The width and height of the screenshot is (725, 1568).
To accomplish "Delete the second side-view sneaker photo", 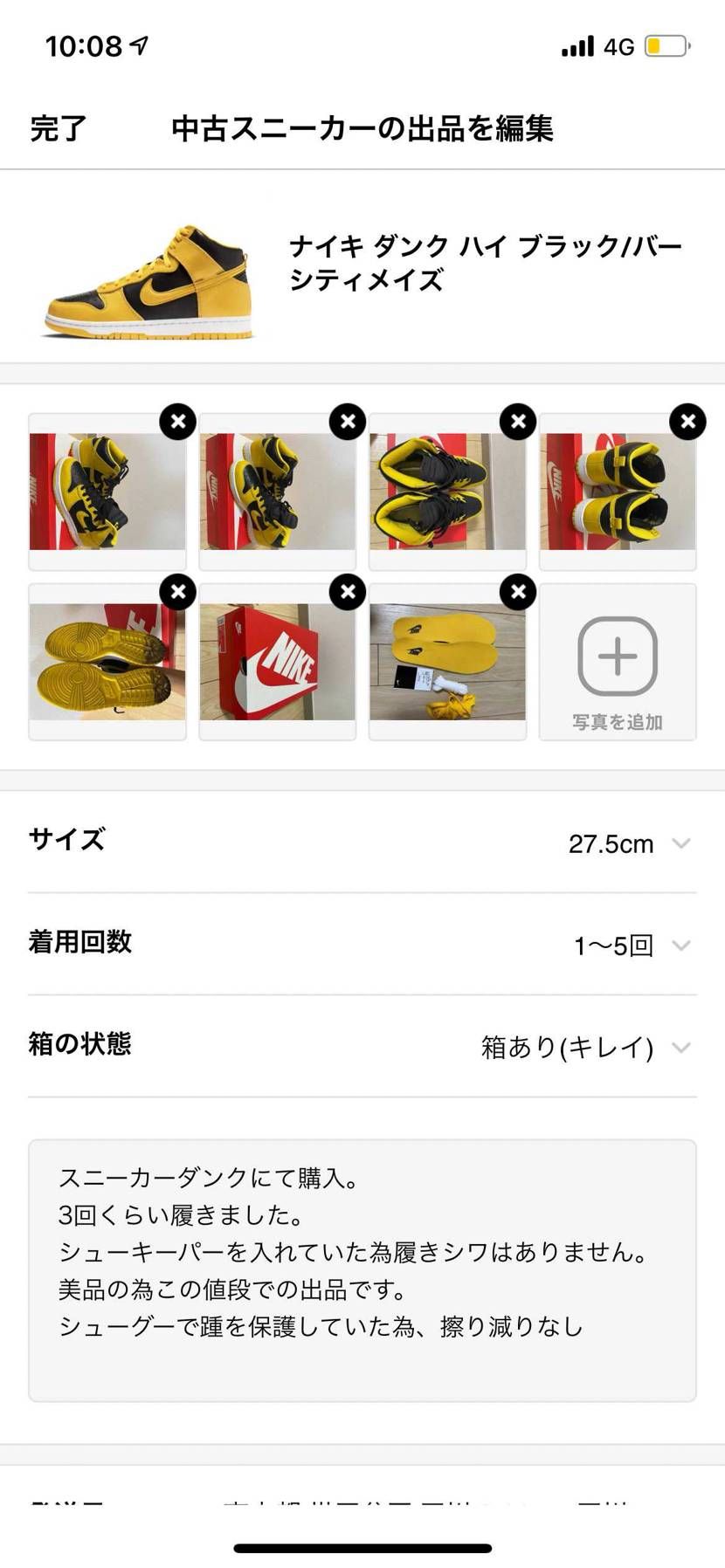I will click(x=347, y=421).
